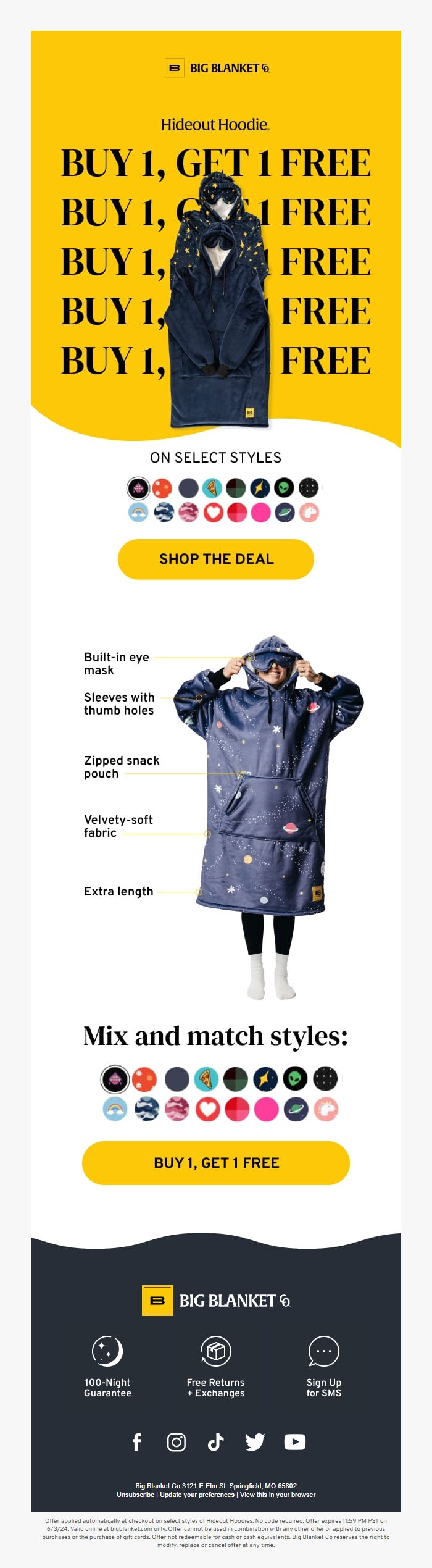
Task: Choose the alien swatch under Mix and match styles
Action: click(296, 1079)
